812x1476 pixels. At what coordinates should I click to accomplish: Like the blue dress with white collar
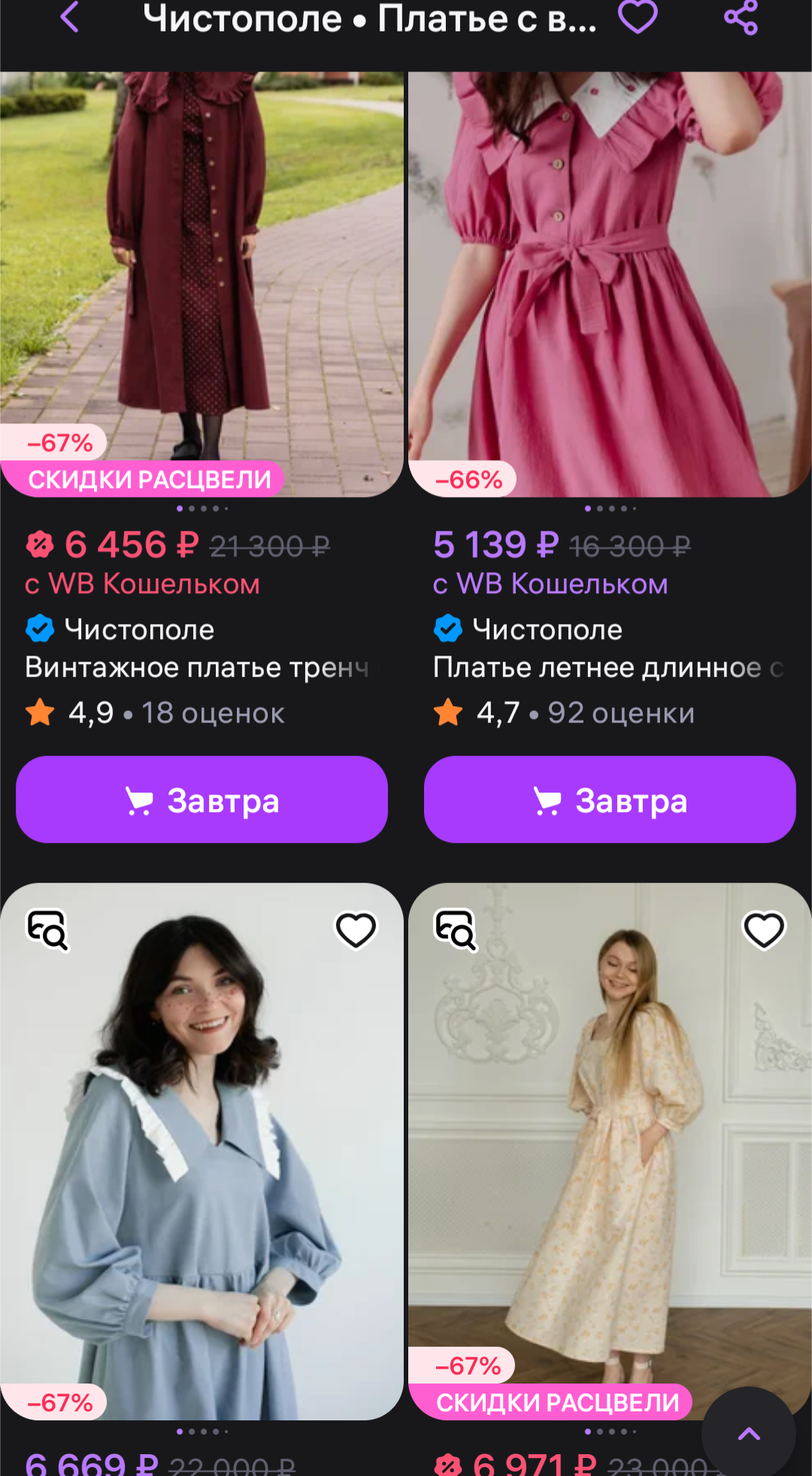point(356,930)
